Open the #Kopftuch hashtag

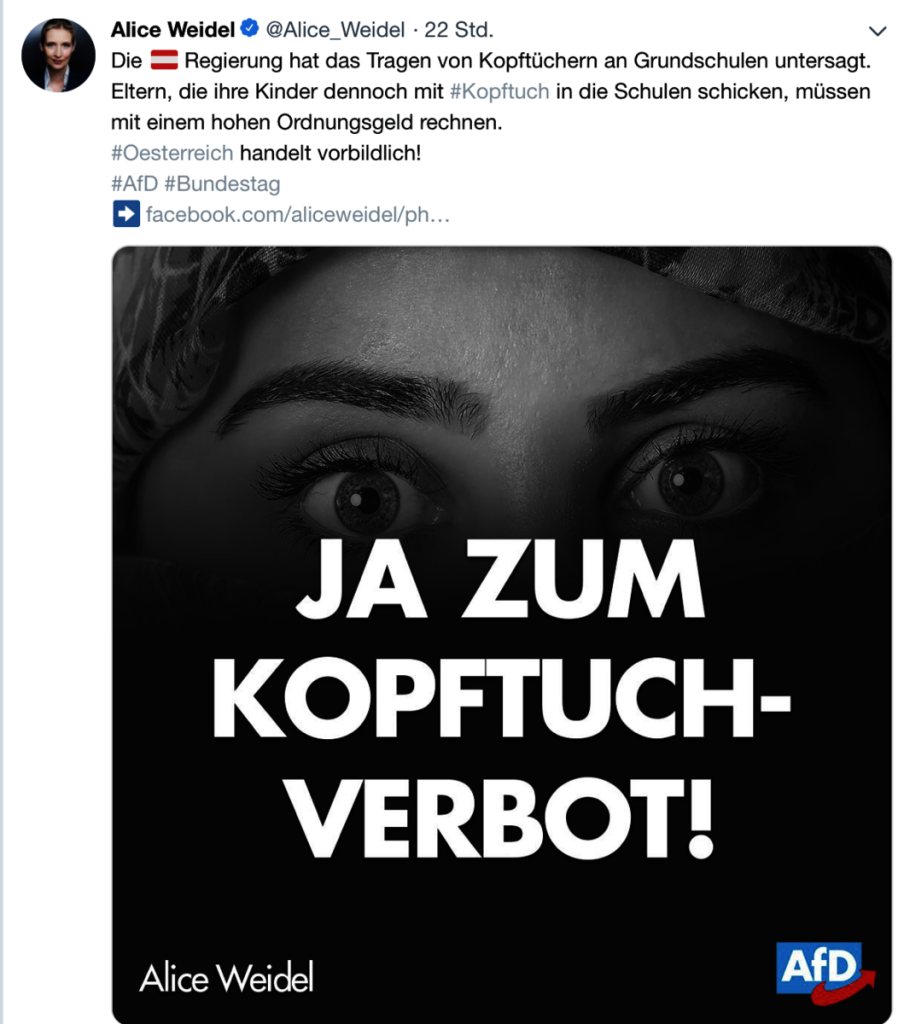[x=499, y=91]
